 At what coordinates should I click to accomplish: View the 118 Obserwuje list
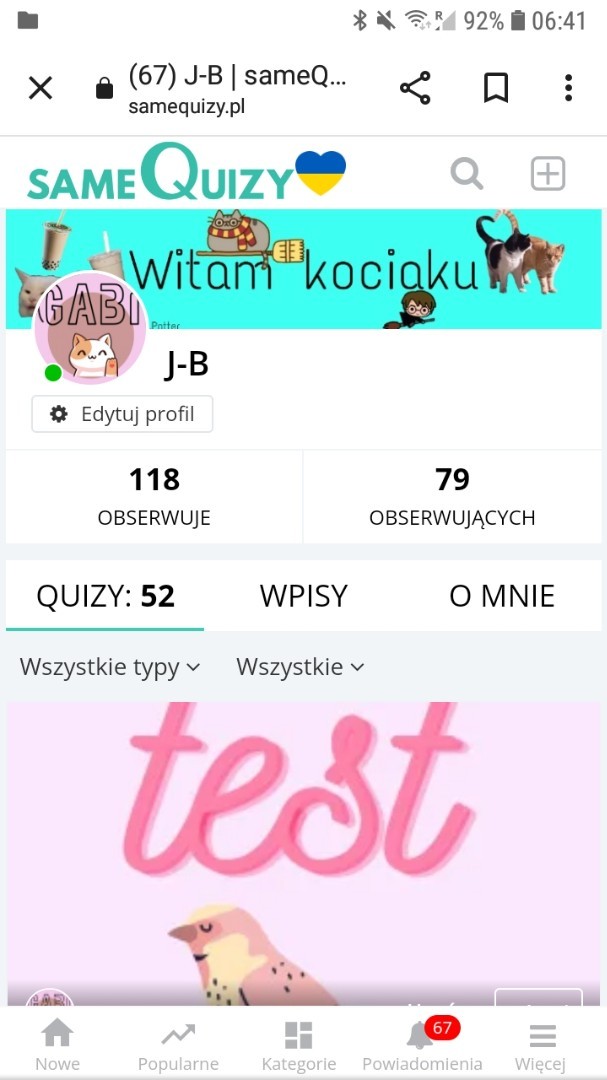tap(154, 497)
